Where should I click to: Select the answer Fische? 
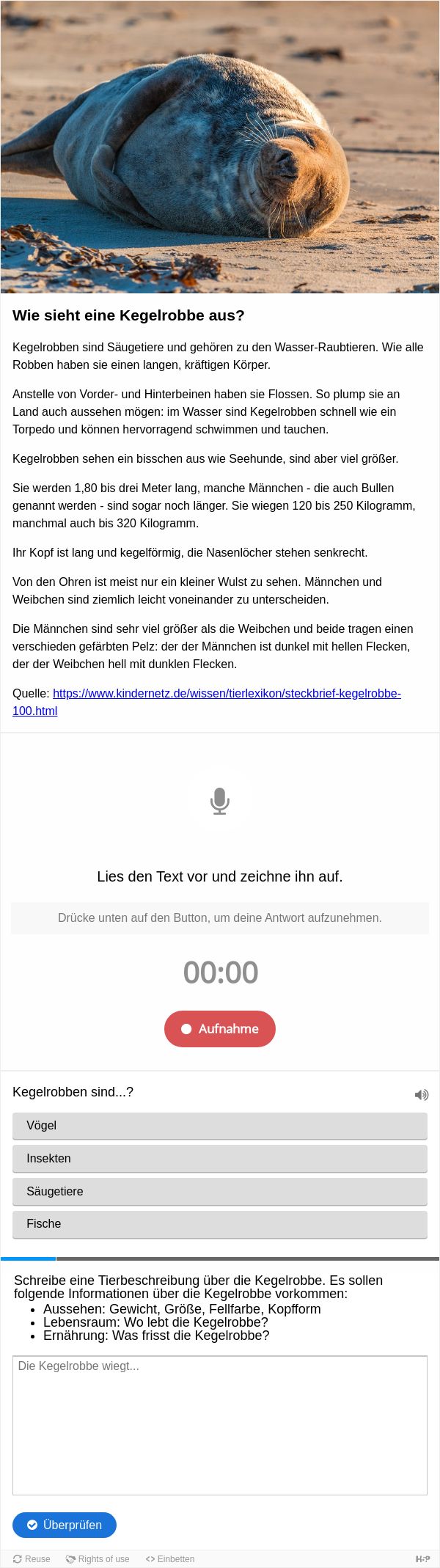[219, 1223]
